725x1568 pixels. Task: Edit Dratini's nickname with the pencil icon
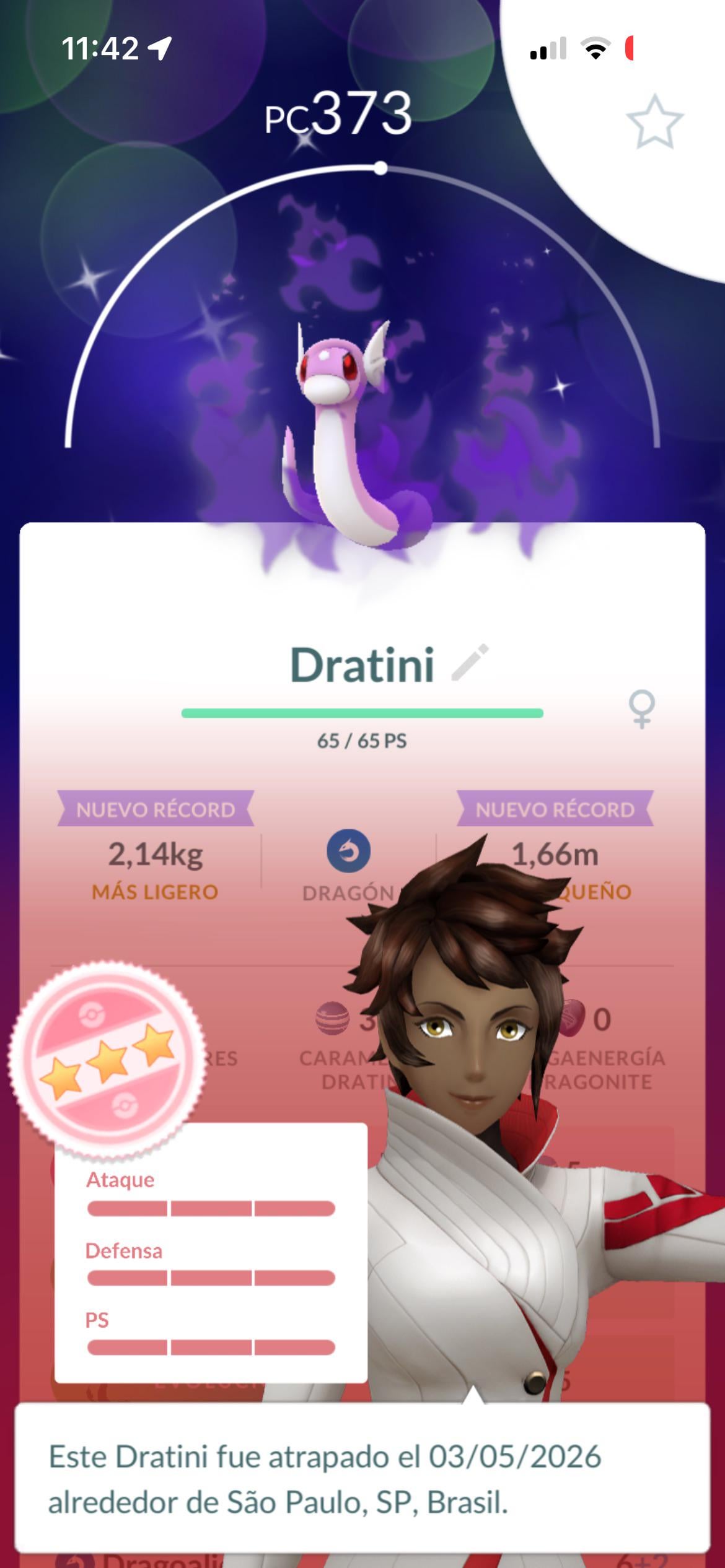[x=470, y=663]
